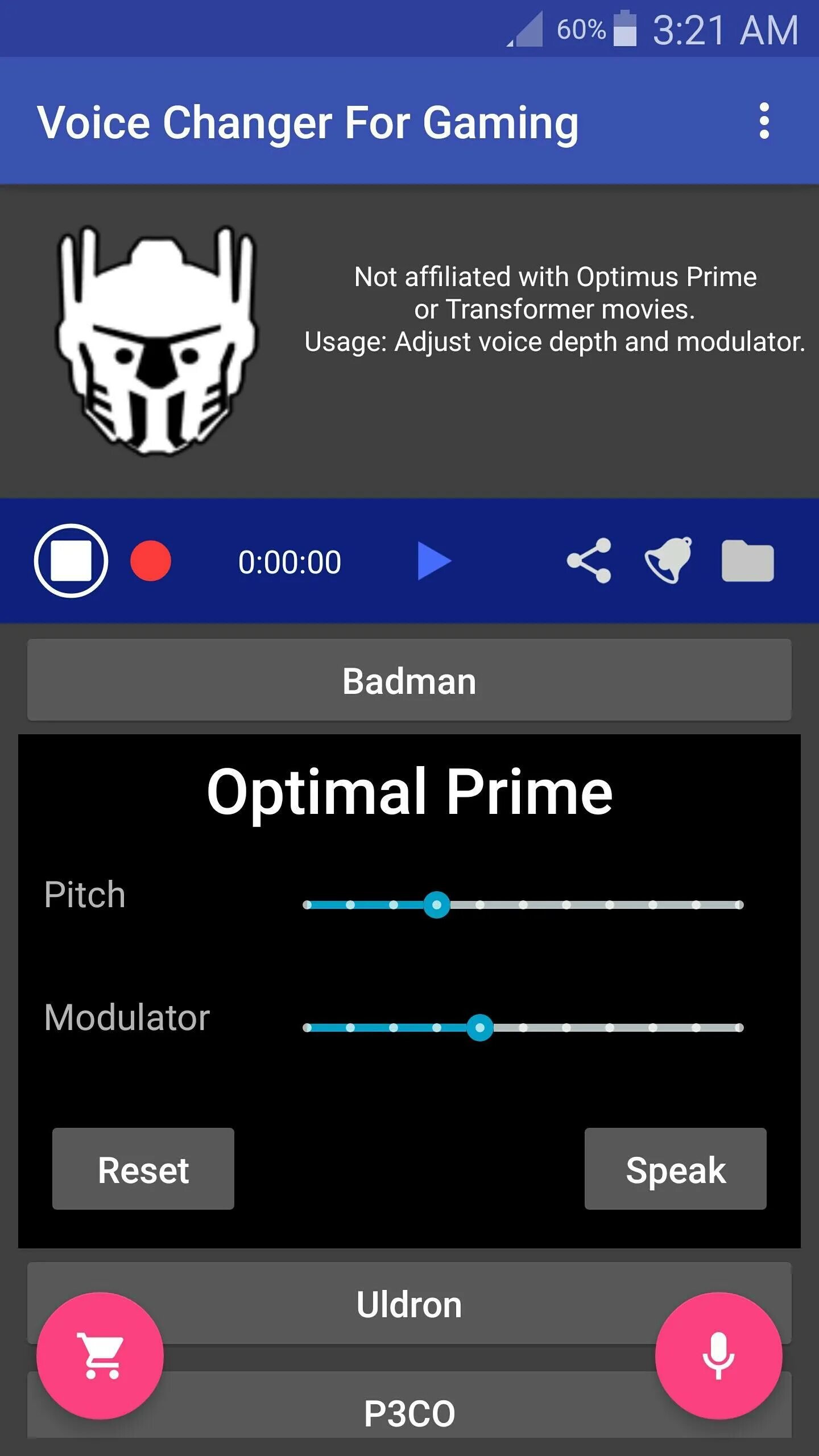Set recording as ringtone via bell icon
Screen dimensions: 819x1456
(x=668, y=561)
